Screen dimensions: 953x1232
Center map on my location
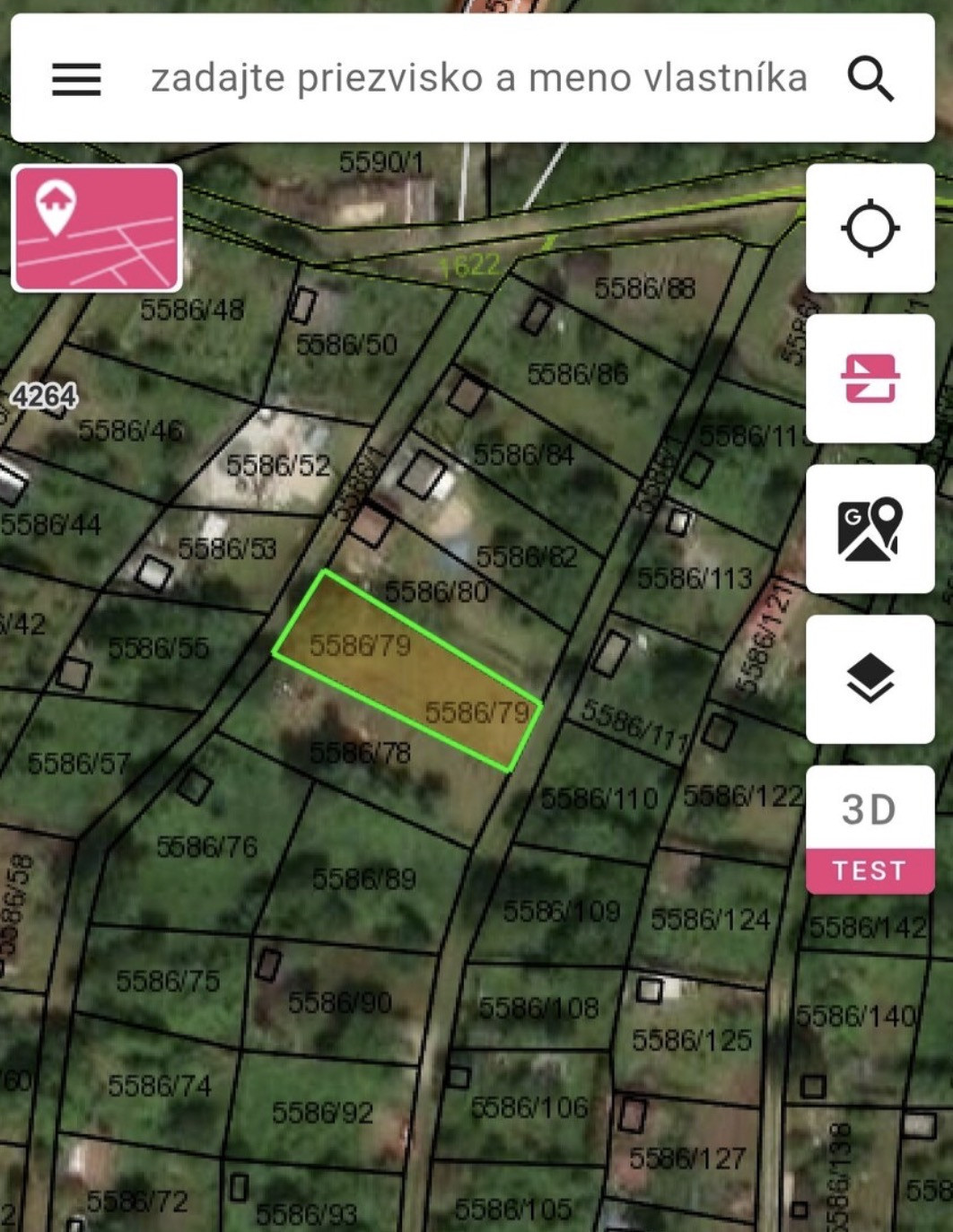(x=870, y=229)
